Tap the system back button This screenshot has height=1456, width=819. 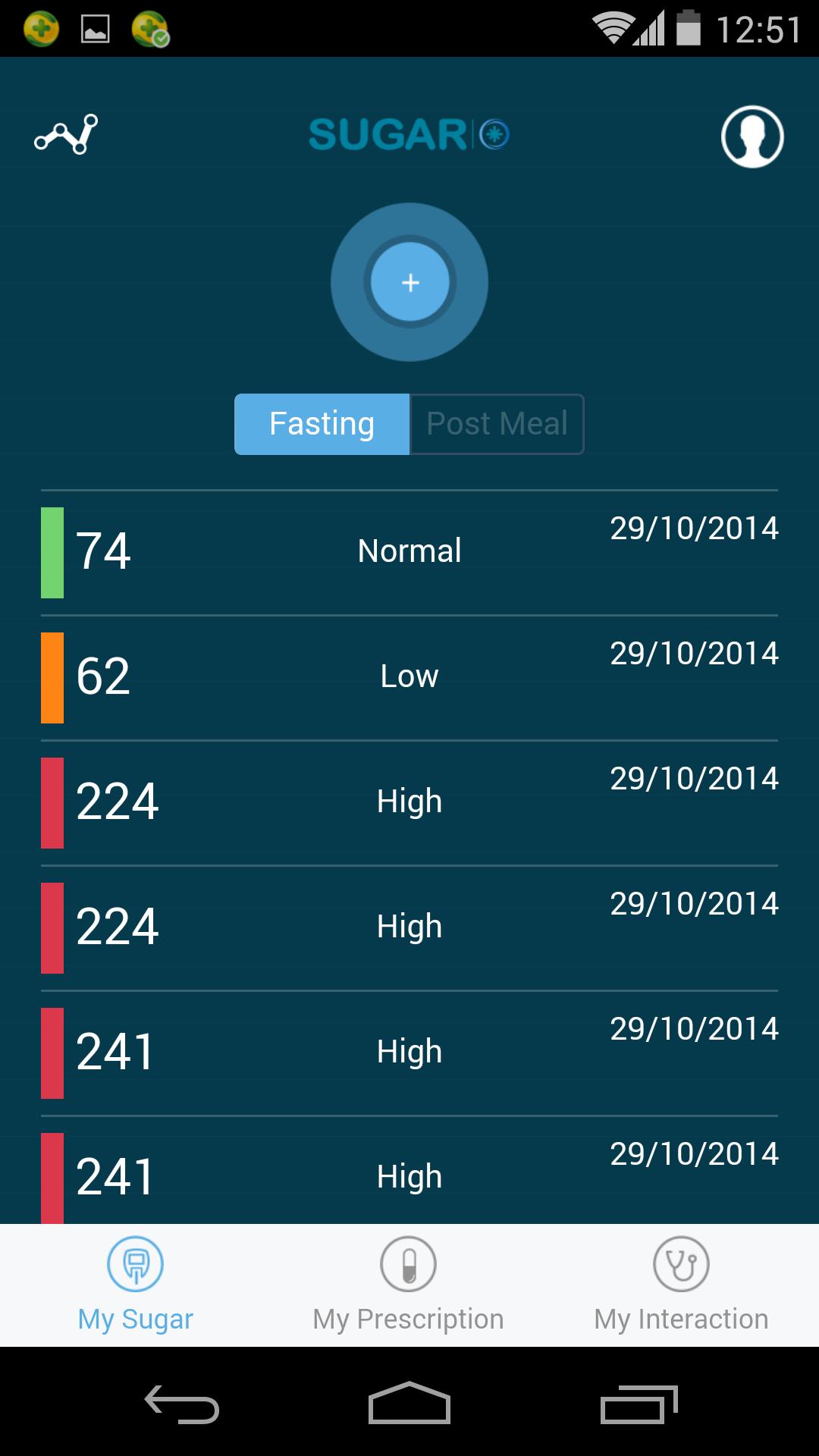click(x=182, y=1403)
